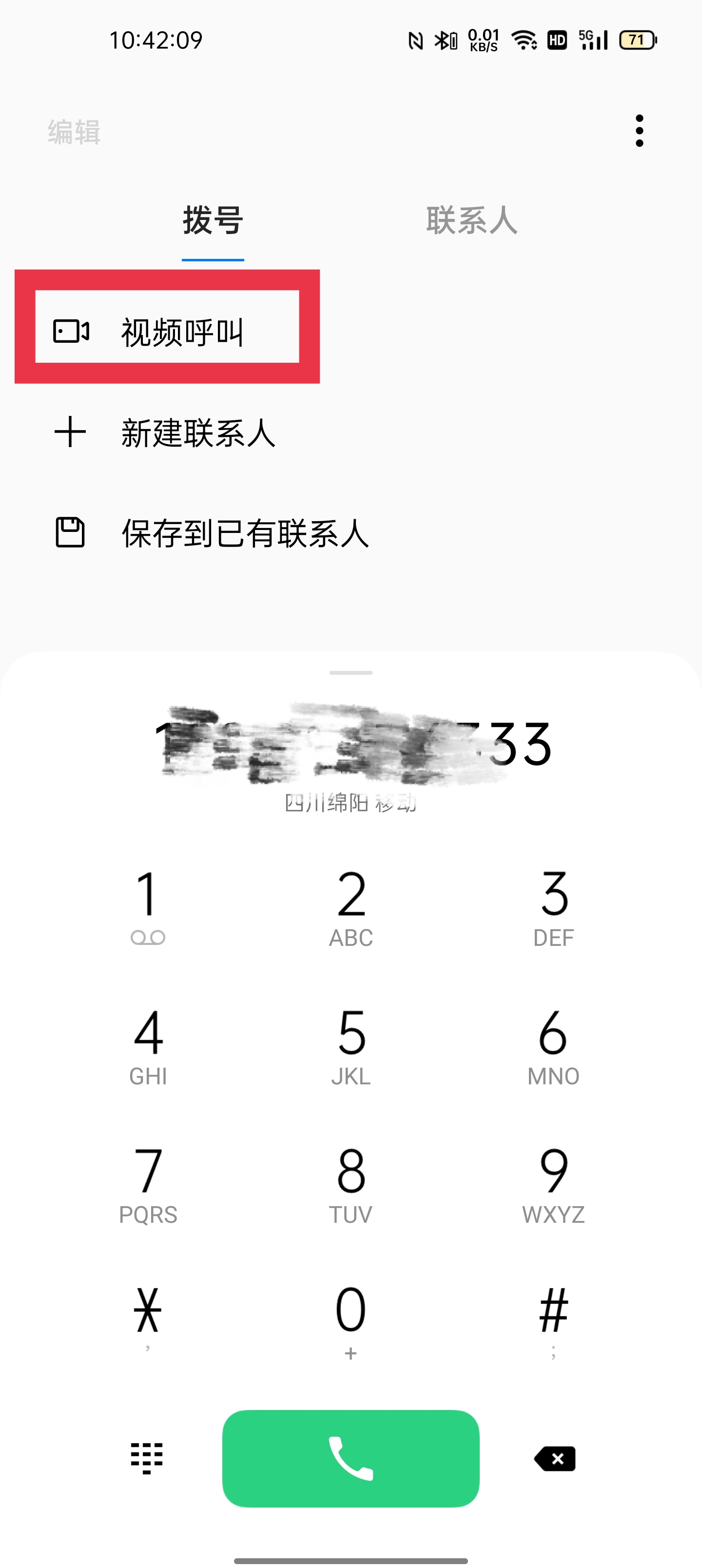Screen dimensions: 702x1568
Task: Stay on the 拨号 tab
Action: (x=212, y=221)
